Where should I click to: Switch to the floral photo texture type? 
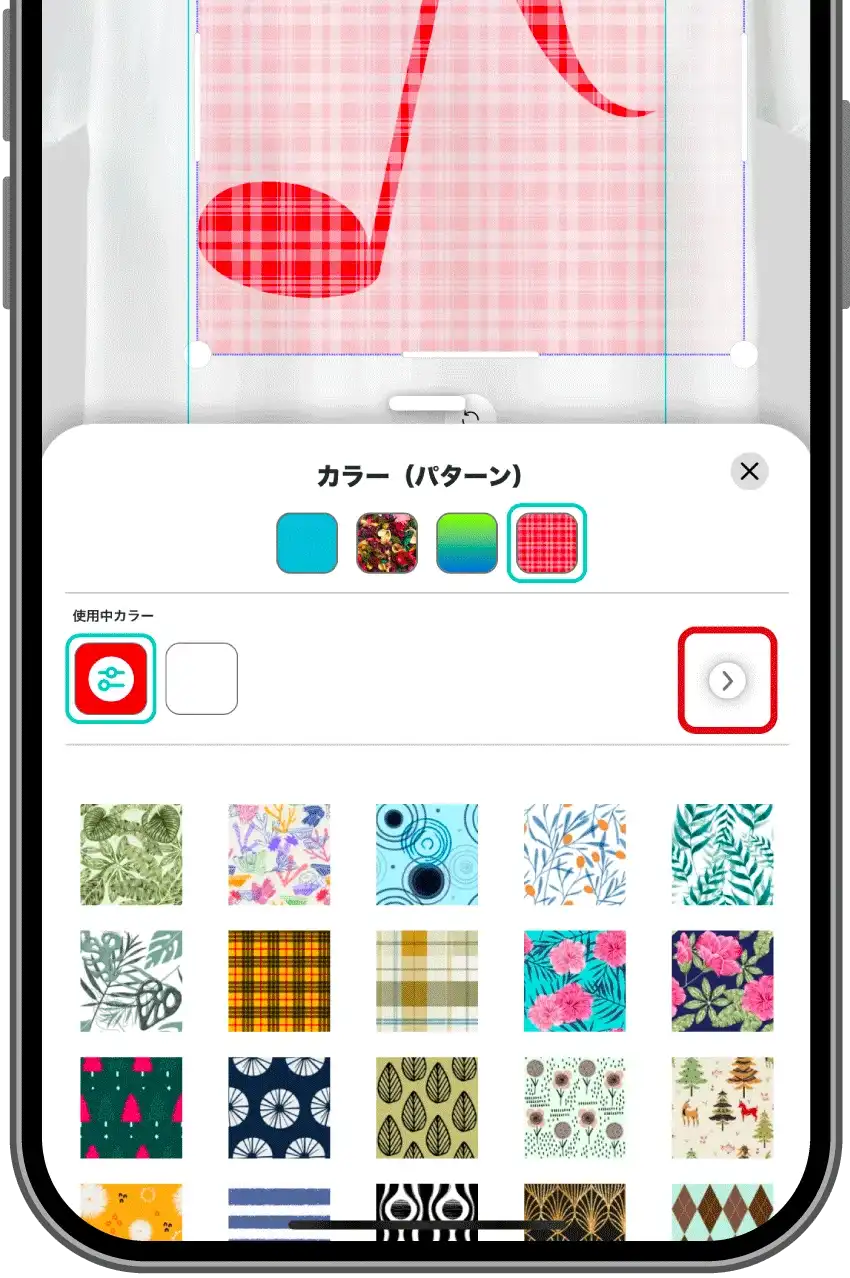387,543
